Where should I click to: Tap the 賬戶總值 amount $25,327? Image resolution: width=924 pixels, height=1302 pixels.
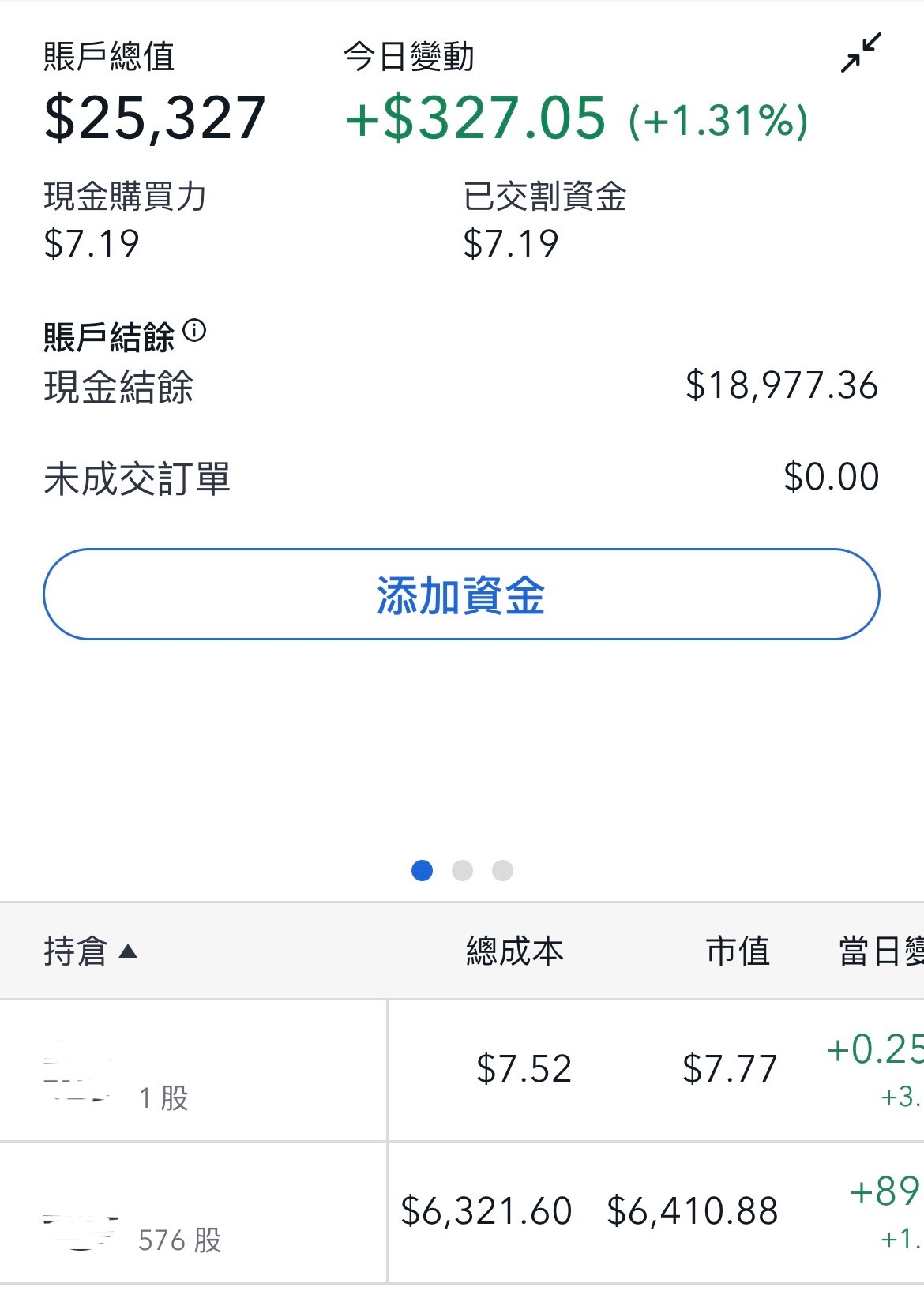[x=154, y=118]
